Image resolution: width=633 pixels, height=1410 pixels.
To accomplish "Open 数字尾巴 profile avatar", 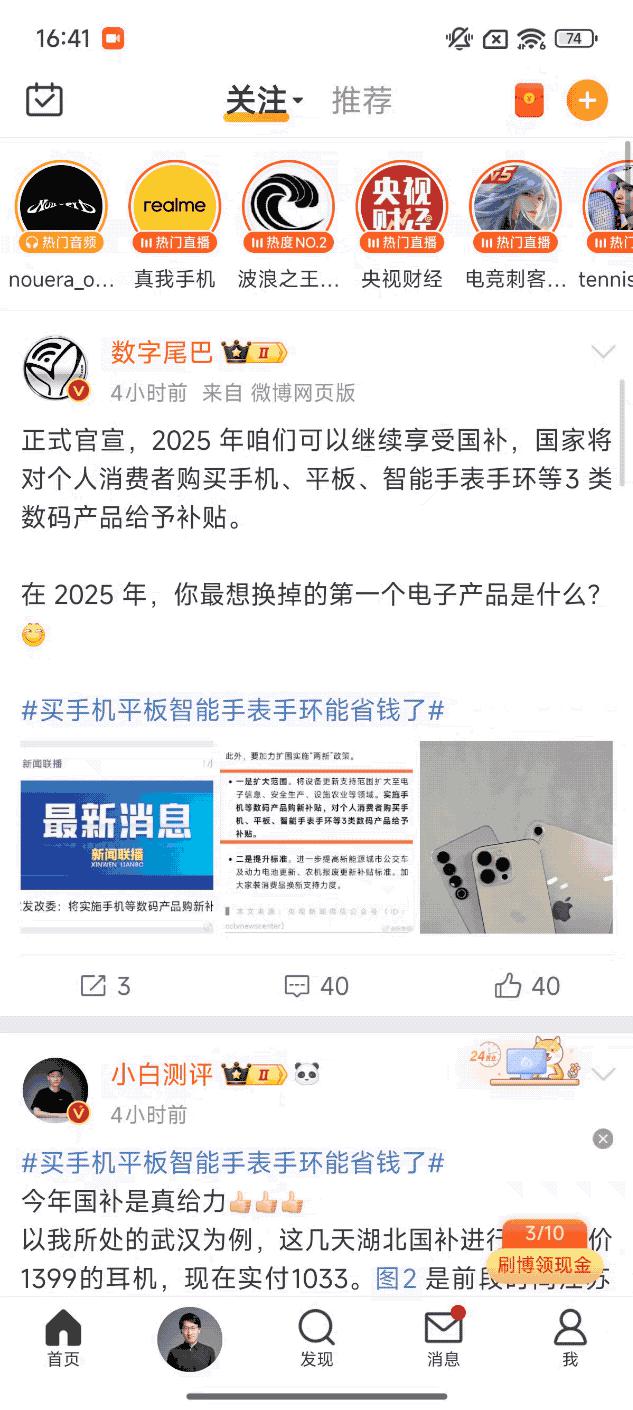I will tap(56, 367).
